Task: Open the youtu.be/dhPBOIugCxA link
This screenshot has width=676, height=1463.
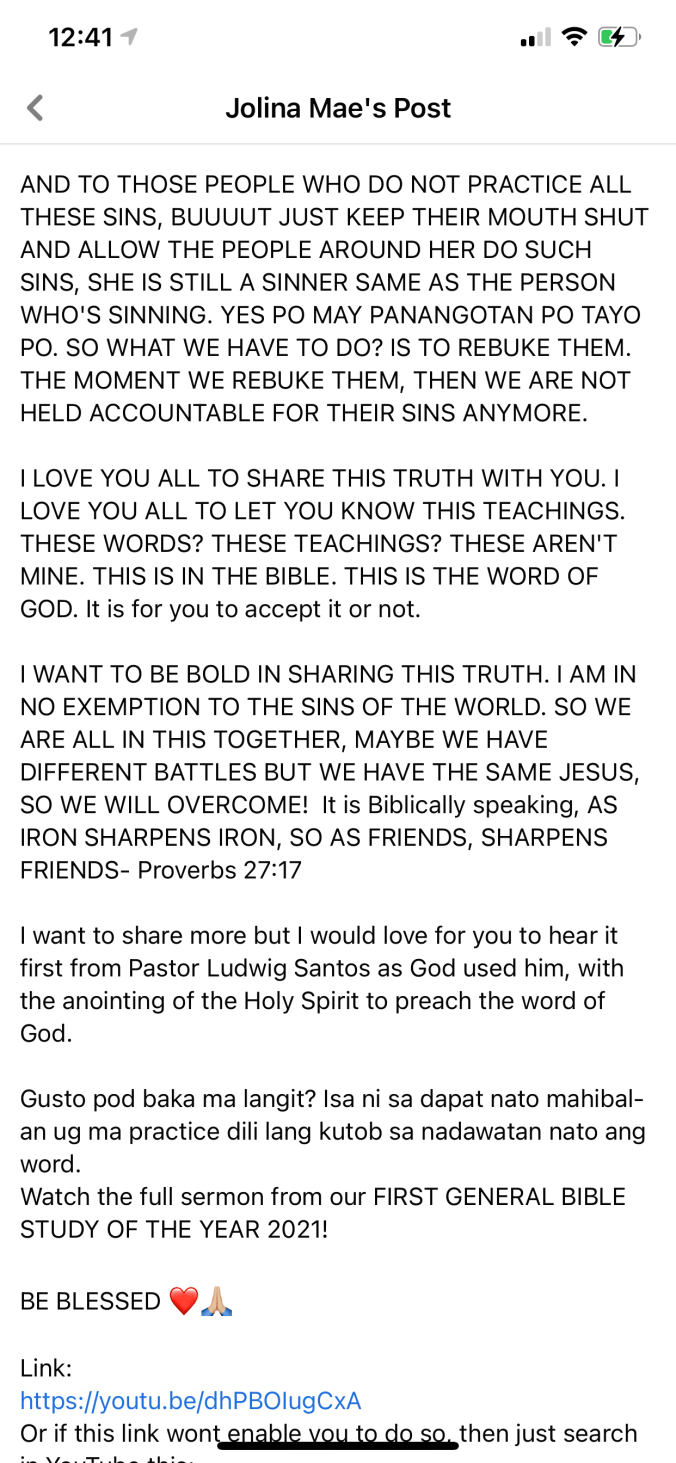Action: pyautogui.click(x=190, y=1399)
